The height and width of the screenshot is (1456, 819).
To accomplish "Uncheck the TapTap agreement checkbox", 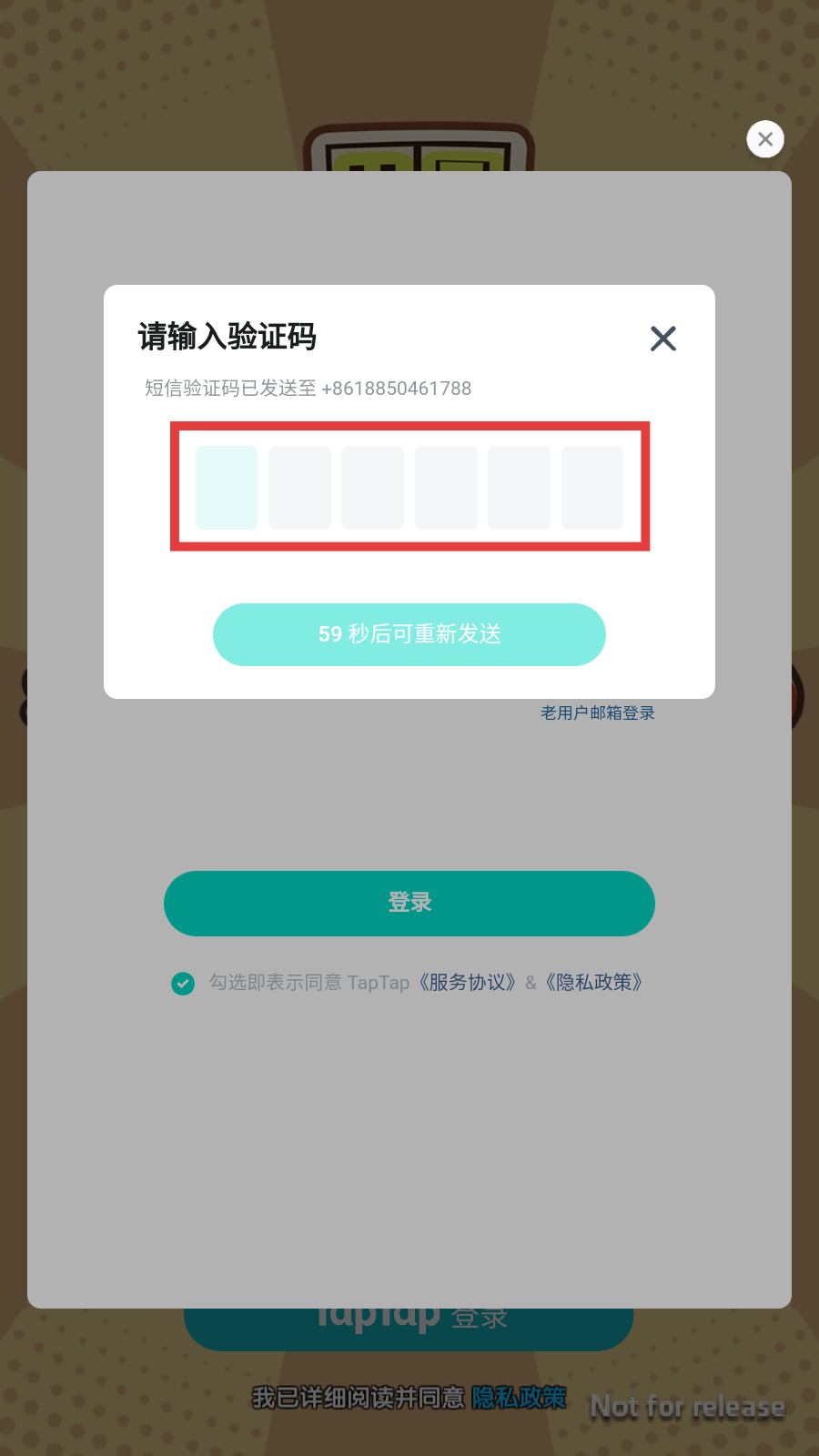I will [183, 983].
